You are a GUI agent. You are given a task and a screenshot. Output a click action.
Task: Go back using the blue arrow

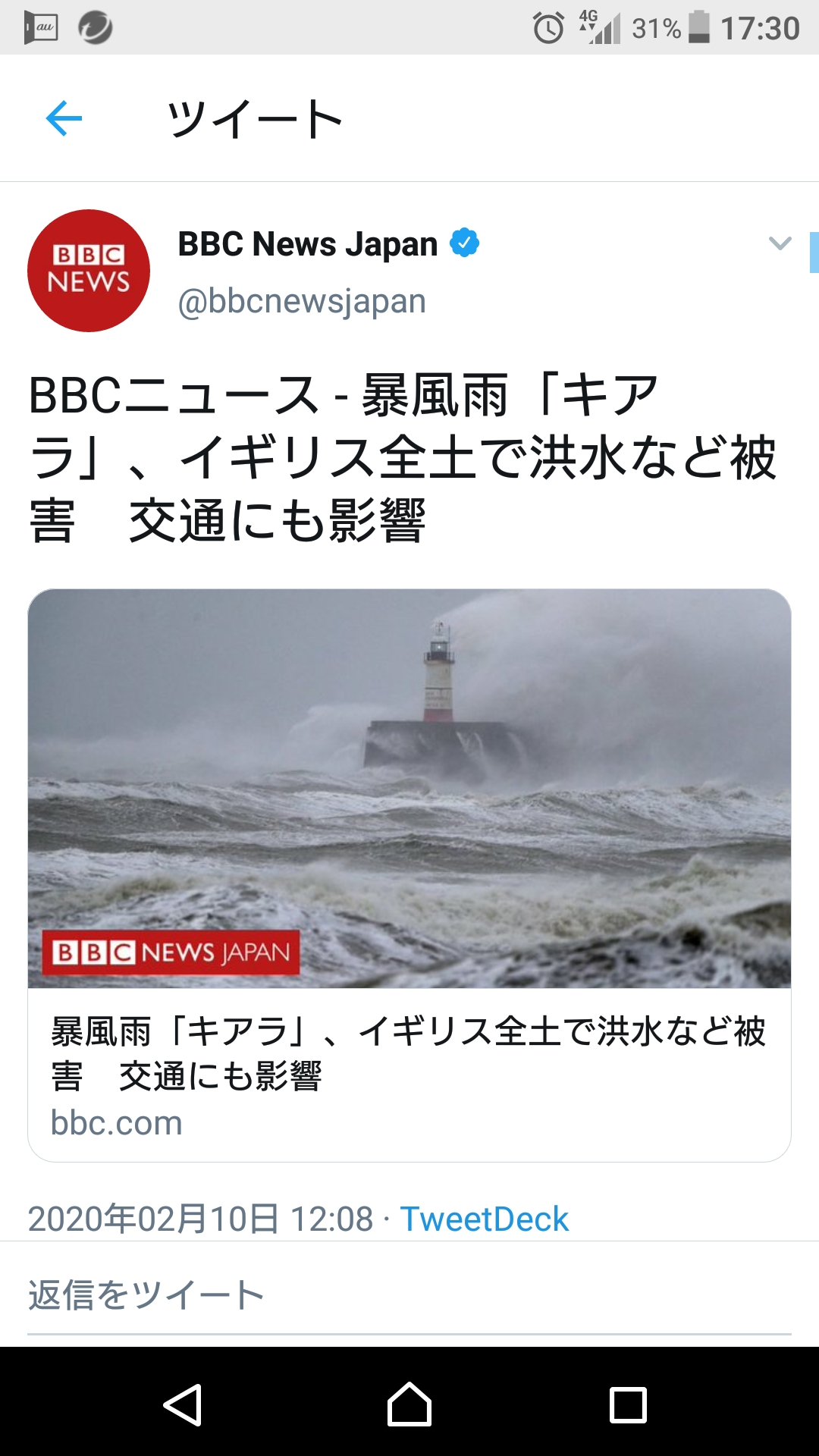pyautogui.click(x=64, y=118)
